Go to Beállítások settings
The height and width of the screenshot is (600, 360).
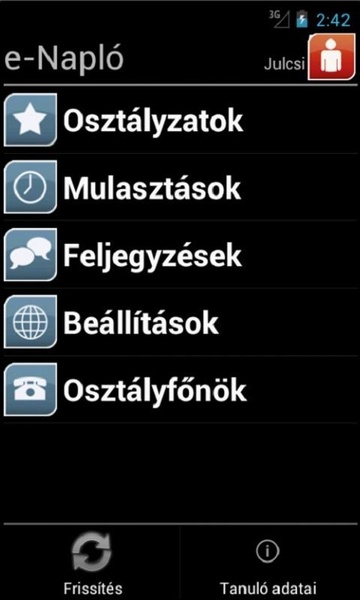pos(180,322)
